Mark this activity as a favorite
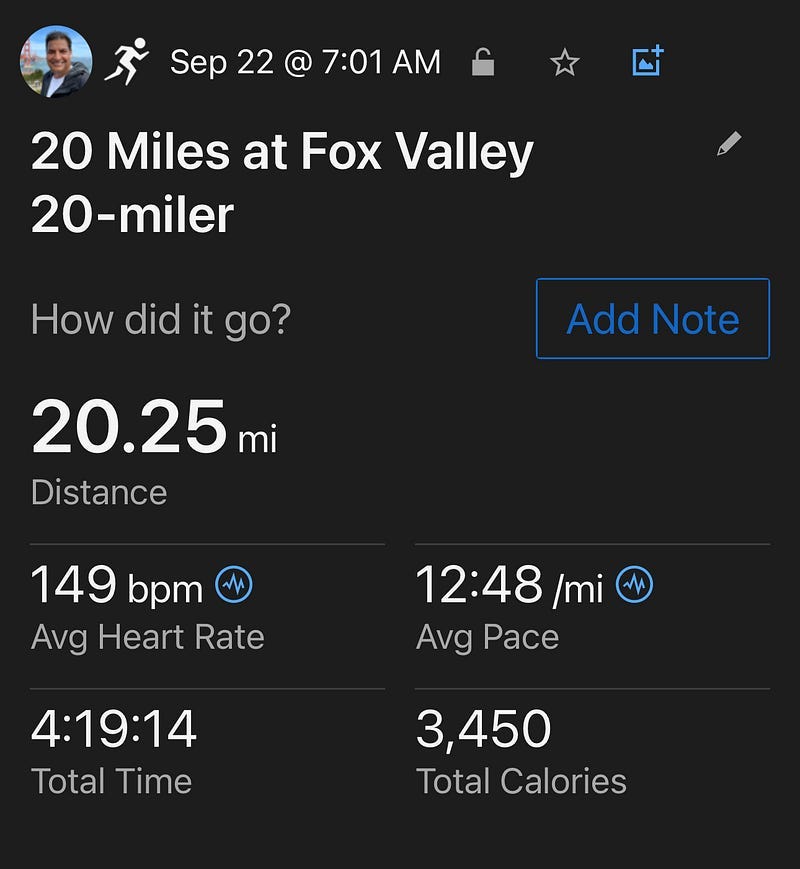800x869 pixels. click(565, 63)
